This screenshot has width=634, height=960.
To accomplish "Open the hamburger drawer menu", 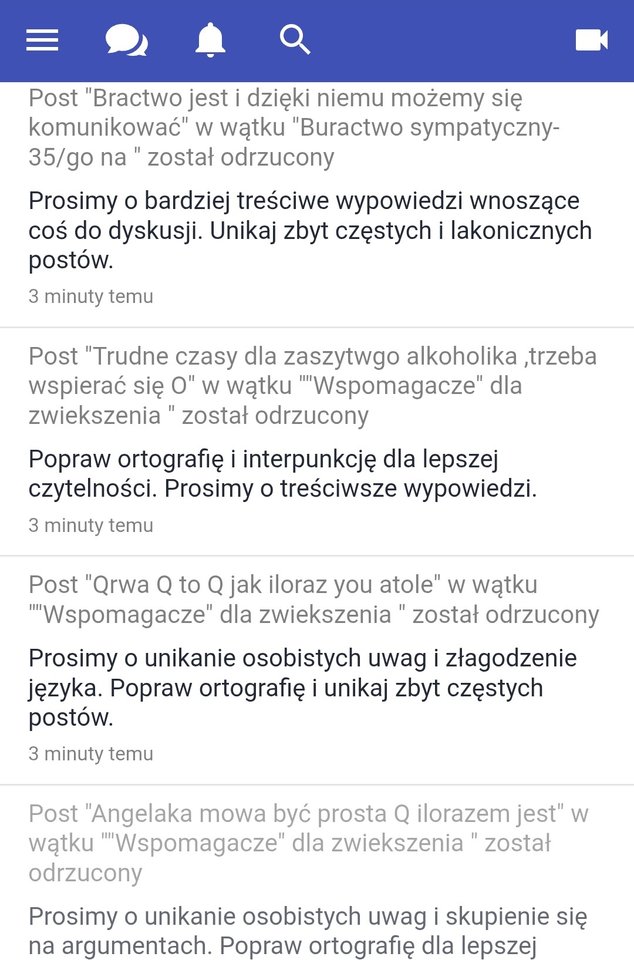I will click(42, 40).
